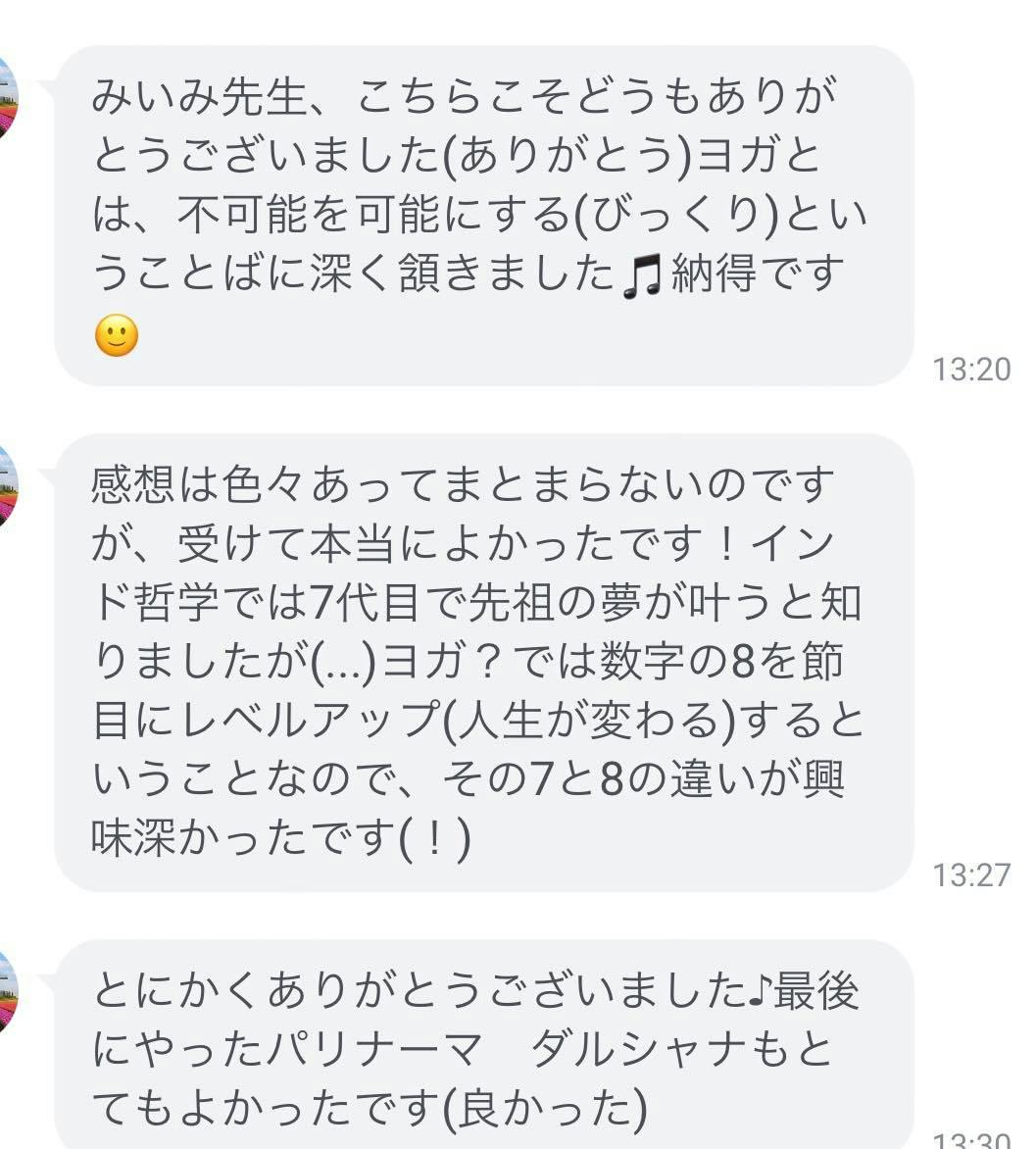Viewport: 1036px width, 1149px height.
Task: Open sender's avatar beside the 13:30 message
Action: click(7, 989)
